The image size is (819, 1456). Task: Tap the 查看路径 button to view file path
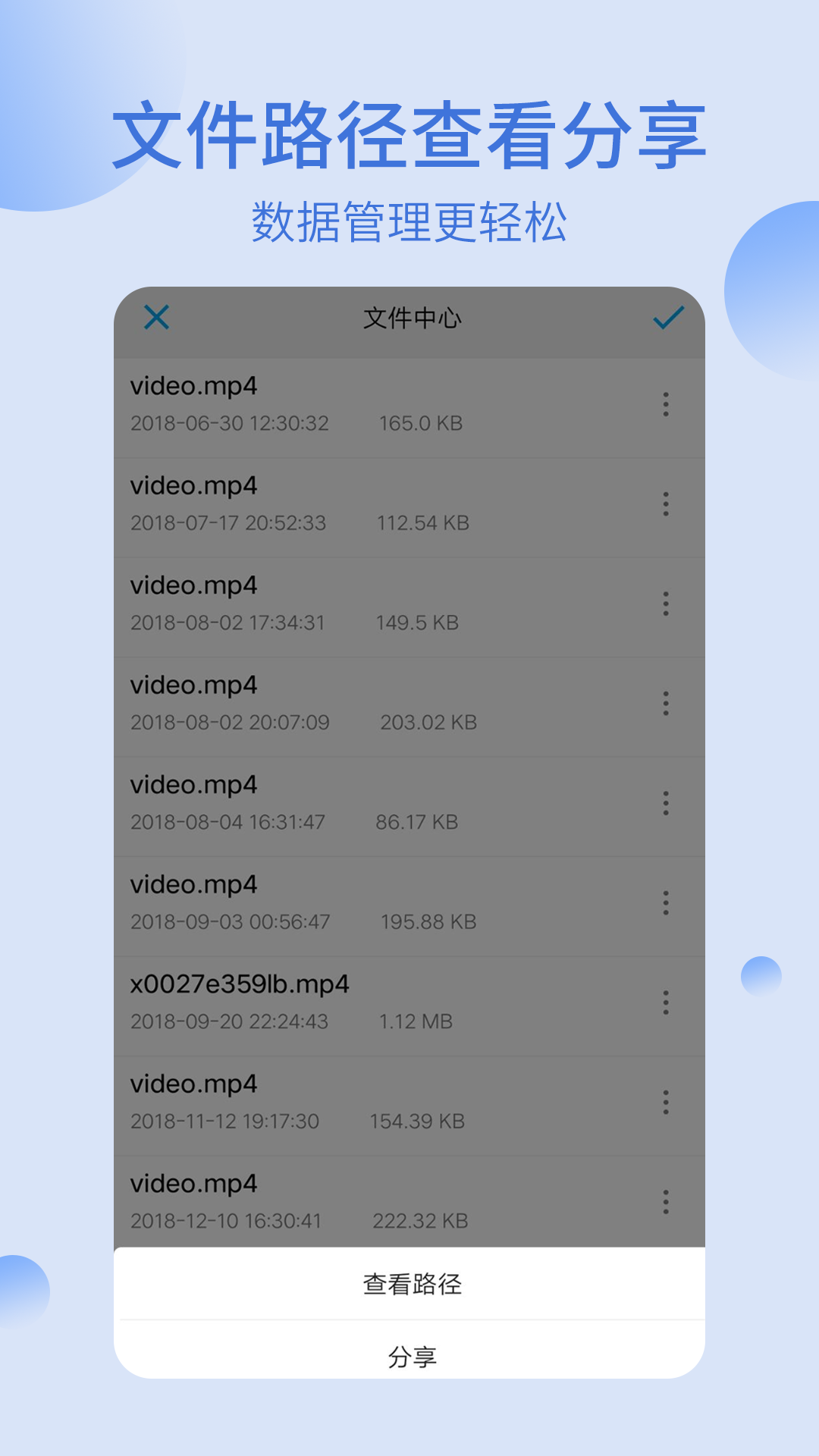click(409, 1284)
